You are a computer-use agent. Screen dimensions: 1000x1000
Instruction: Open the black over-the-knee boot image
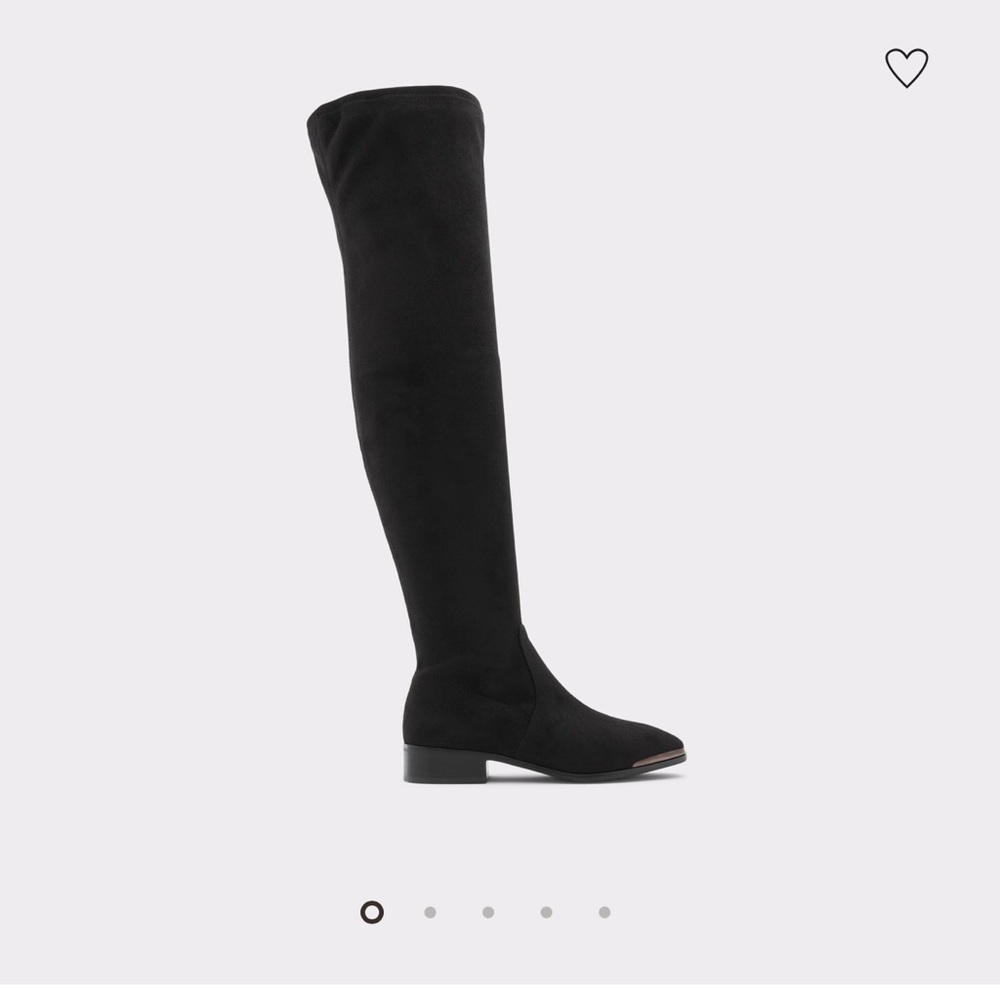(x=496, y=434)
